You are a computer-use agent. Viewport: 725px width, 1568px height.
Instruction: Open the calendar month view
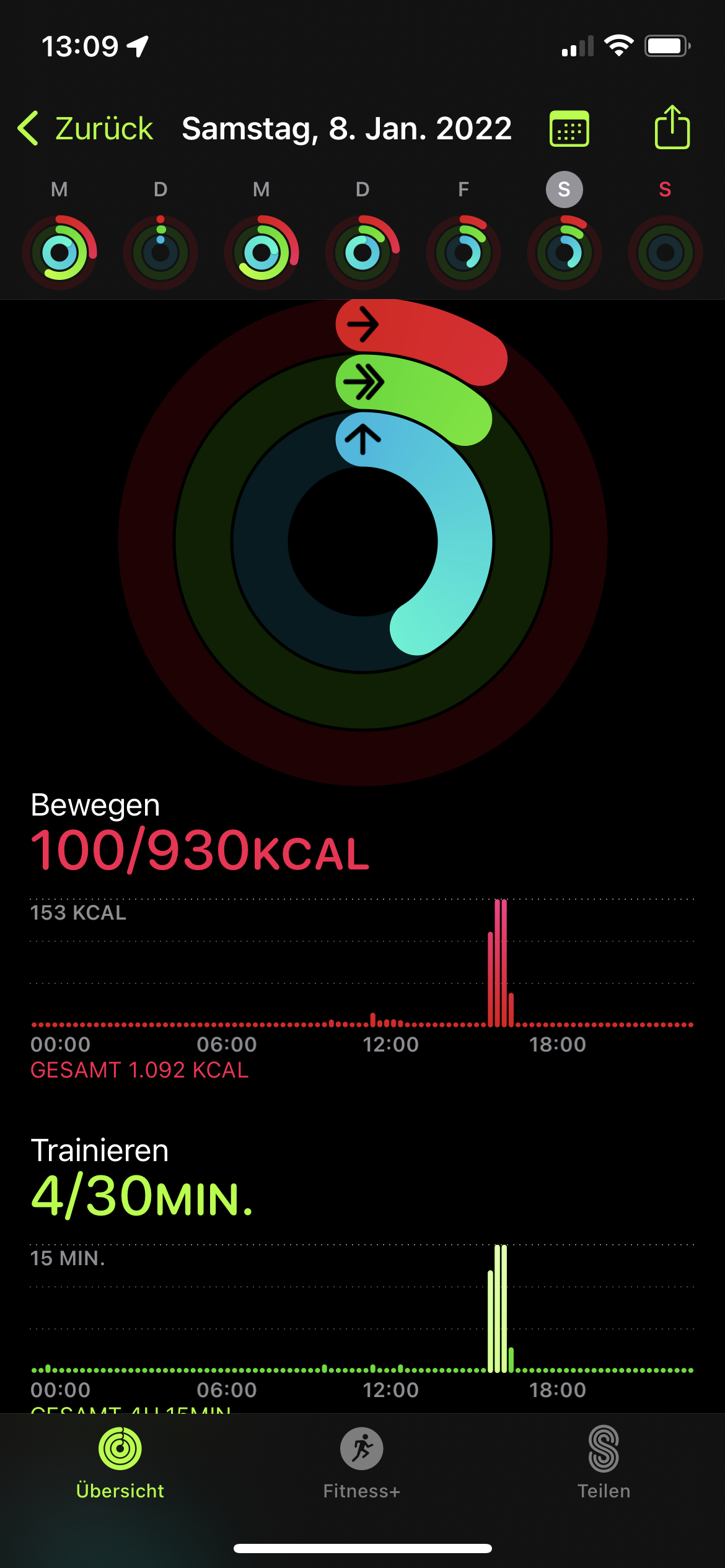point(569,129)
